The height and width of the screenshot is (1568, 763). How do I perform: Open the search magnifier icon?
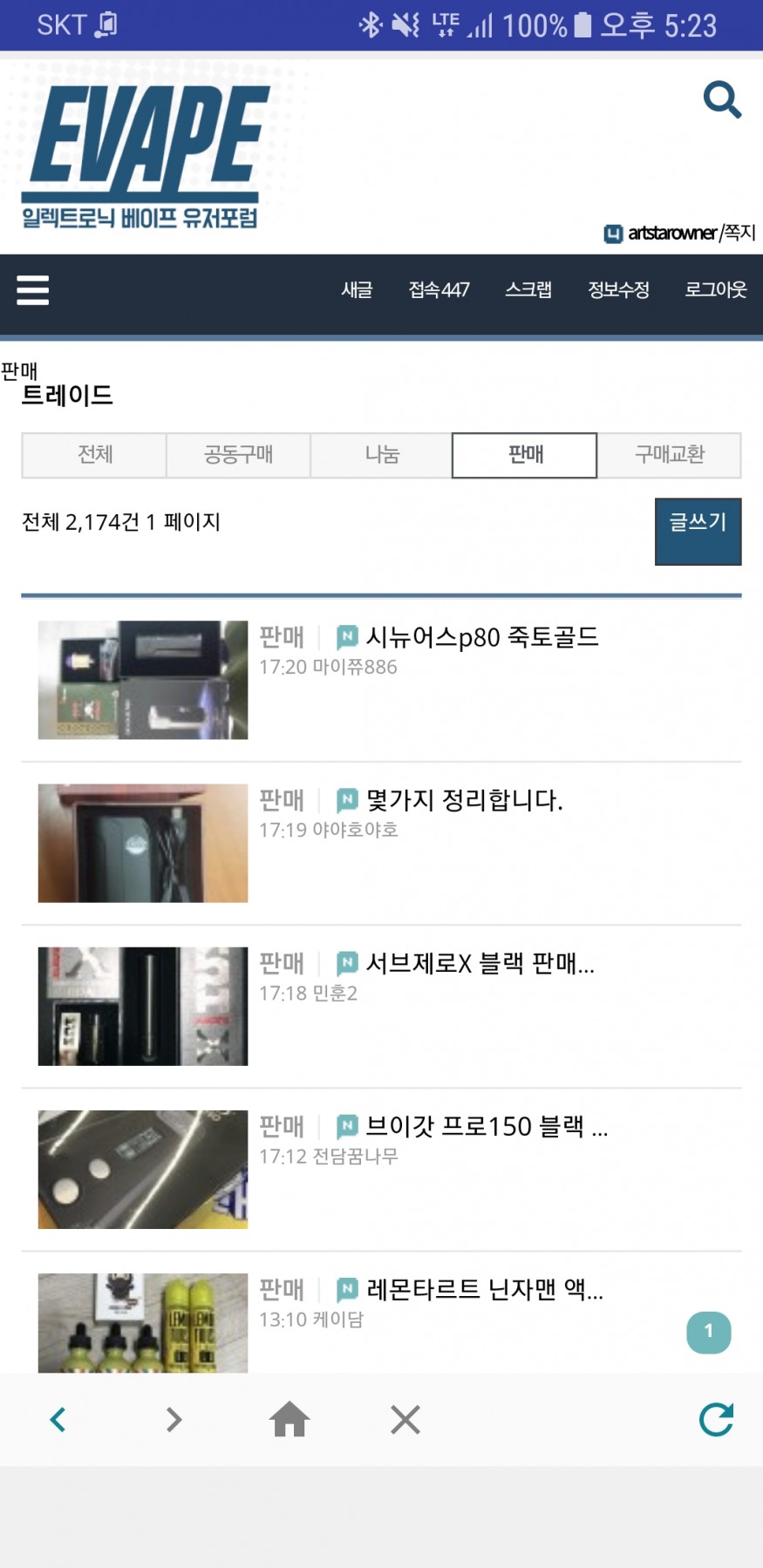point(722,100)
